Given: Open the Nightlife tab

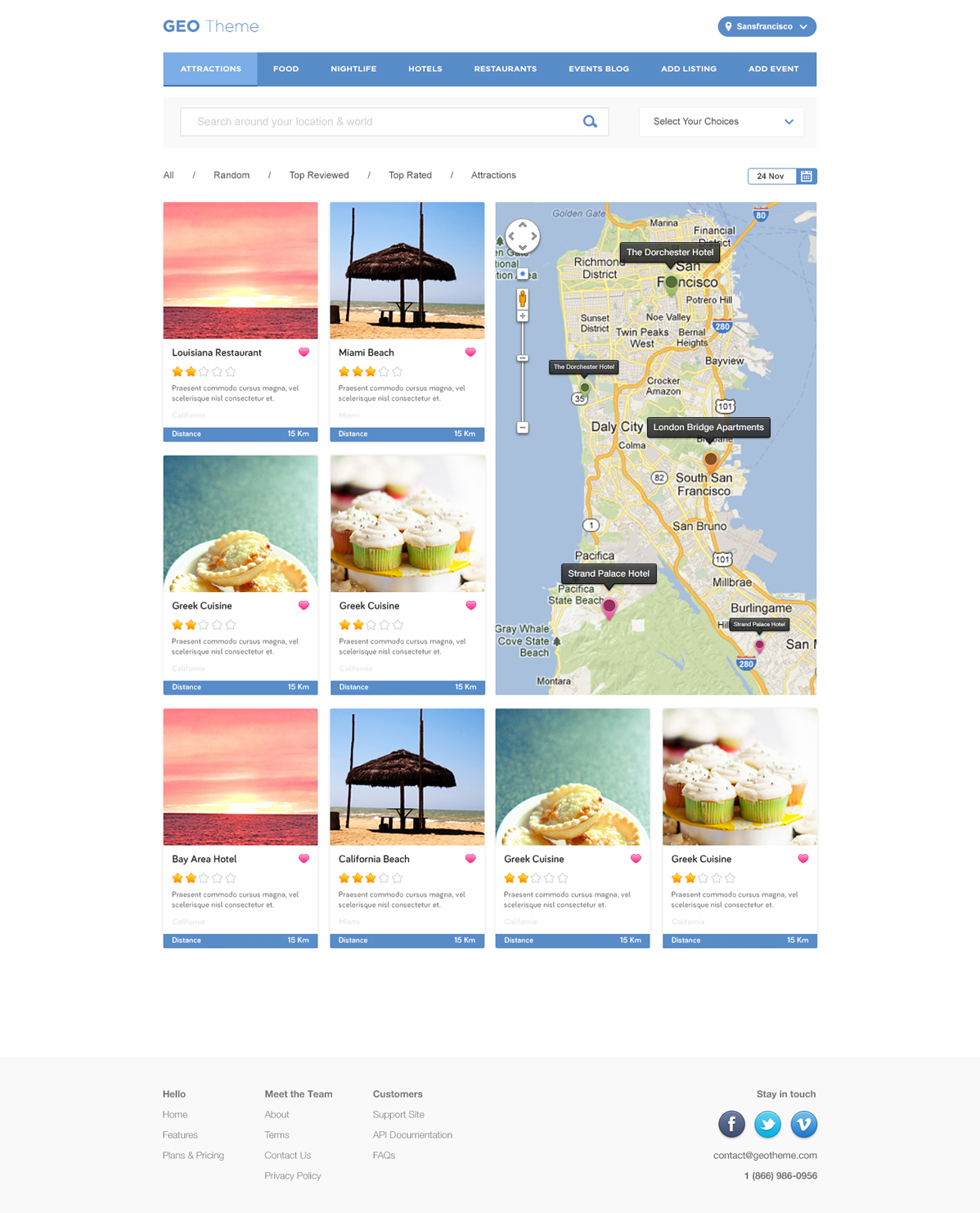Looking at the screenshot, I should click(353, 69).
